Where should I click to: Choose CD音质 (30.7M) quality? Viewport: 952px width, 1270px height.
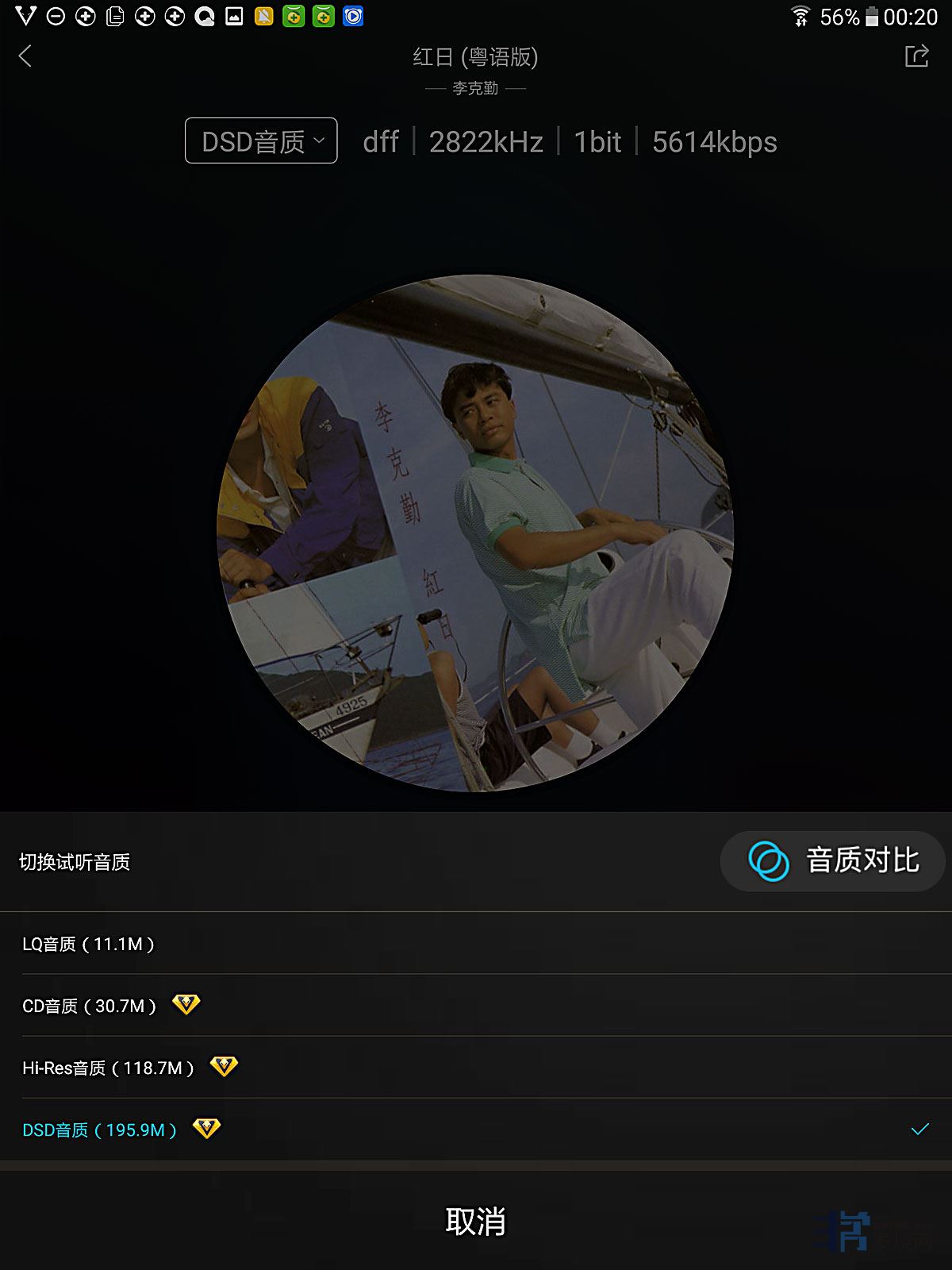click(x=90, y=1006)
